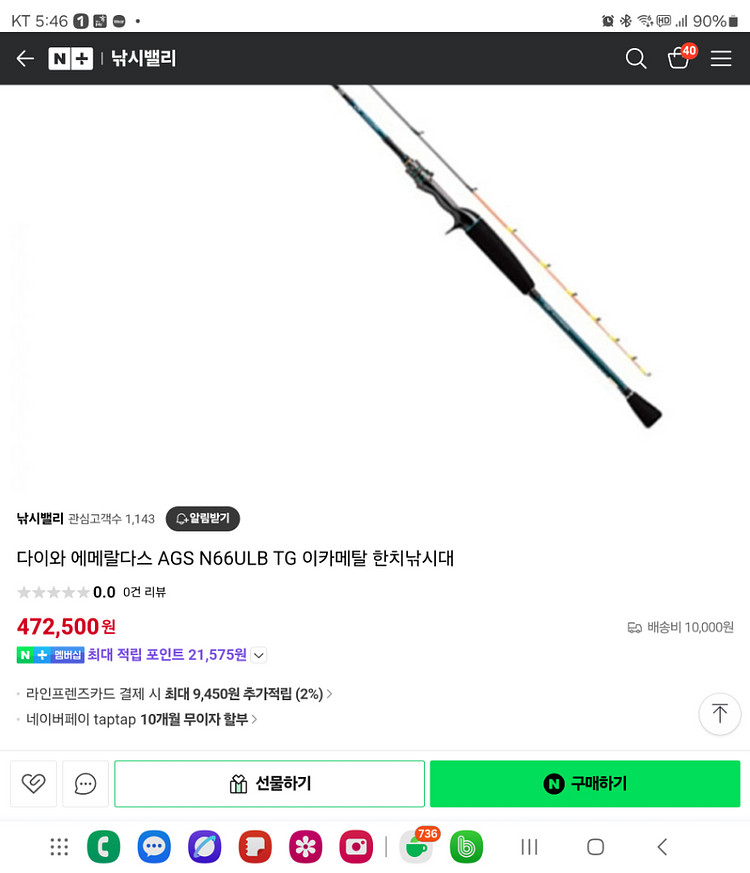The image size is (750, 873).
Task: Tap the 선물하기 gift button
Action: pyautogui.click(x=269, y=784)
